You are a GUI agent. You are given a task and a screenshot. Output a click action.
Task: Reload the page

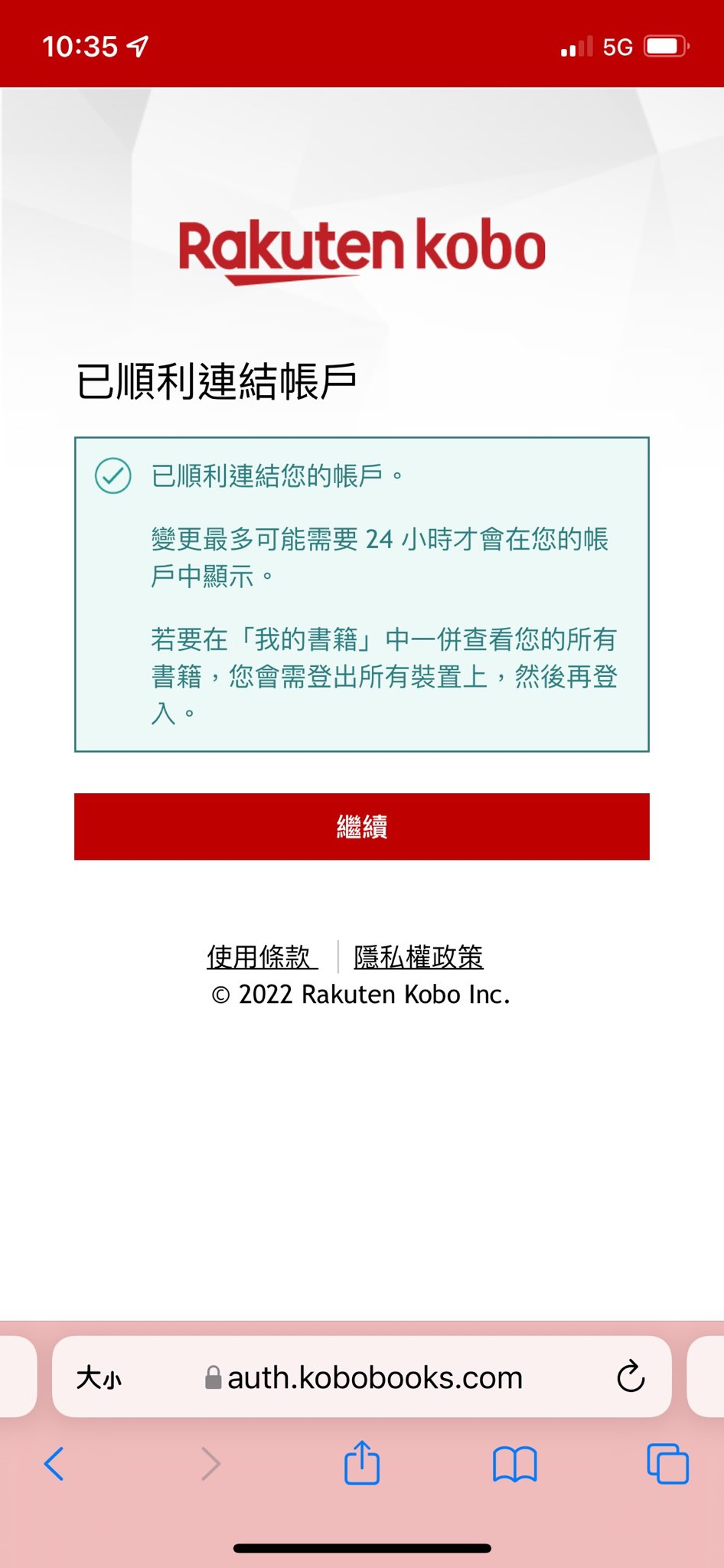pos(631,1377)
